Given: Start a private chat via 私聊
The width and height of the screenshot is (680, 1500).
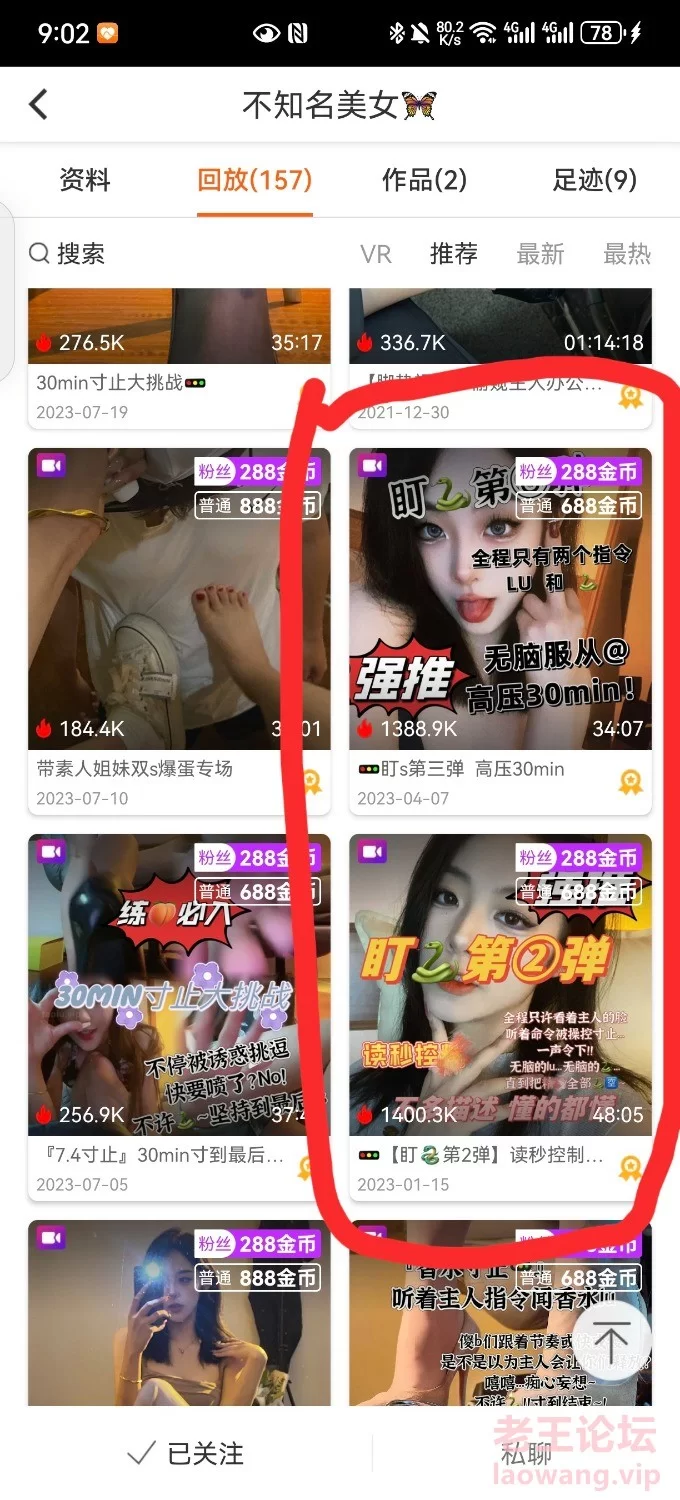Looking at the screenshot, I should [x=527, y=1453].
